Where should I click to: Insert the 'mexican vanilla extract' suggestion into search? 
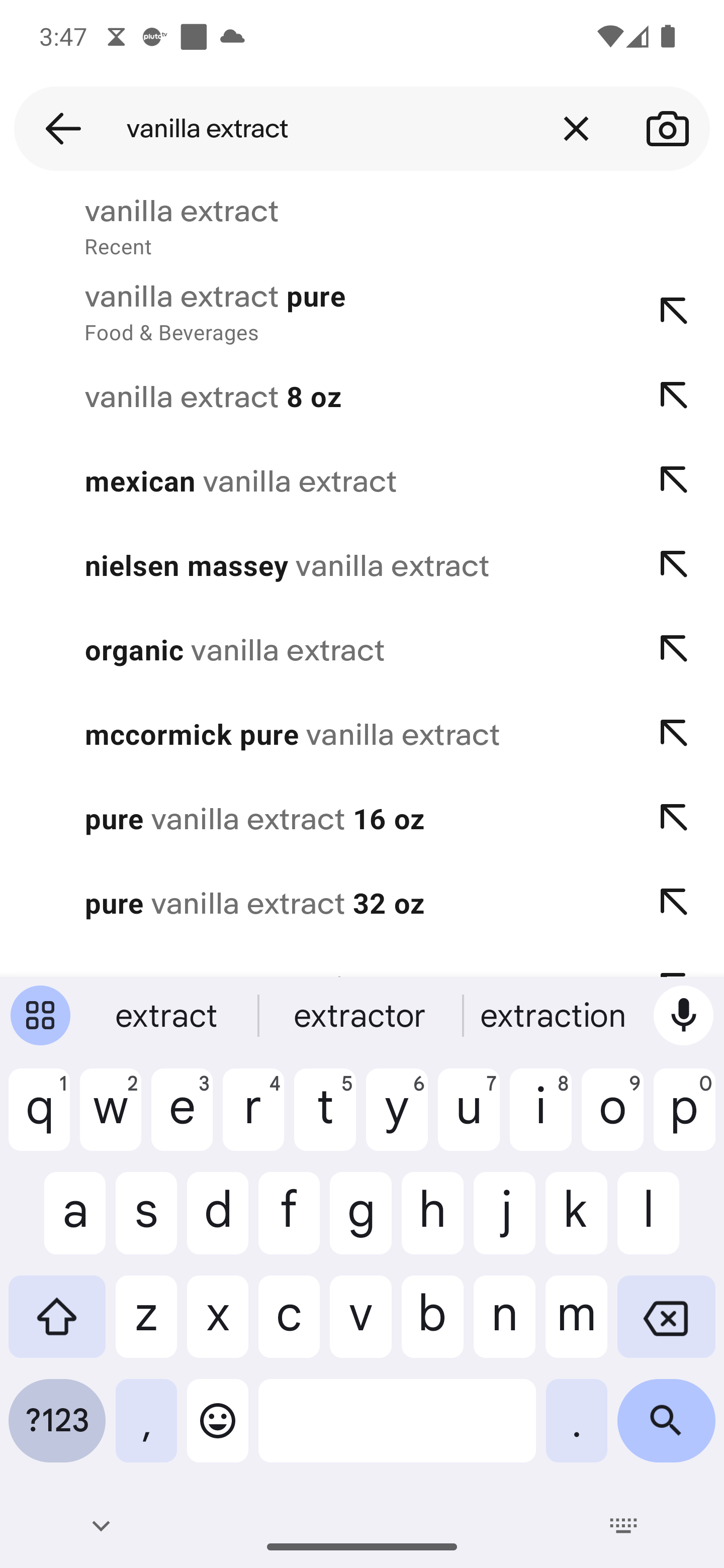click(x=240, y=480)
